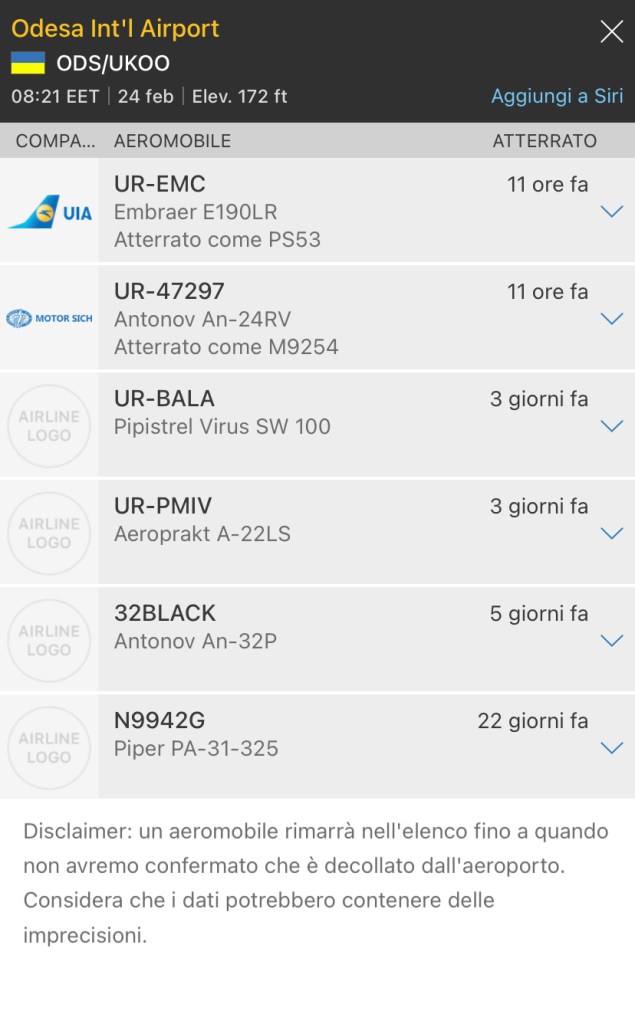This screenshot has height=1024, width=635.
Task: Expand the UR-EMC Embraer E190LR entry
Action: [611, 212]
